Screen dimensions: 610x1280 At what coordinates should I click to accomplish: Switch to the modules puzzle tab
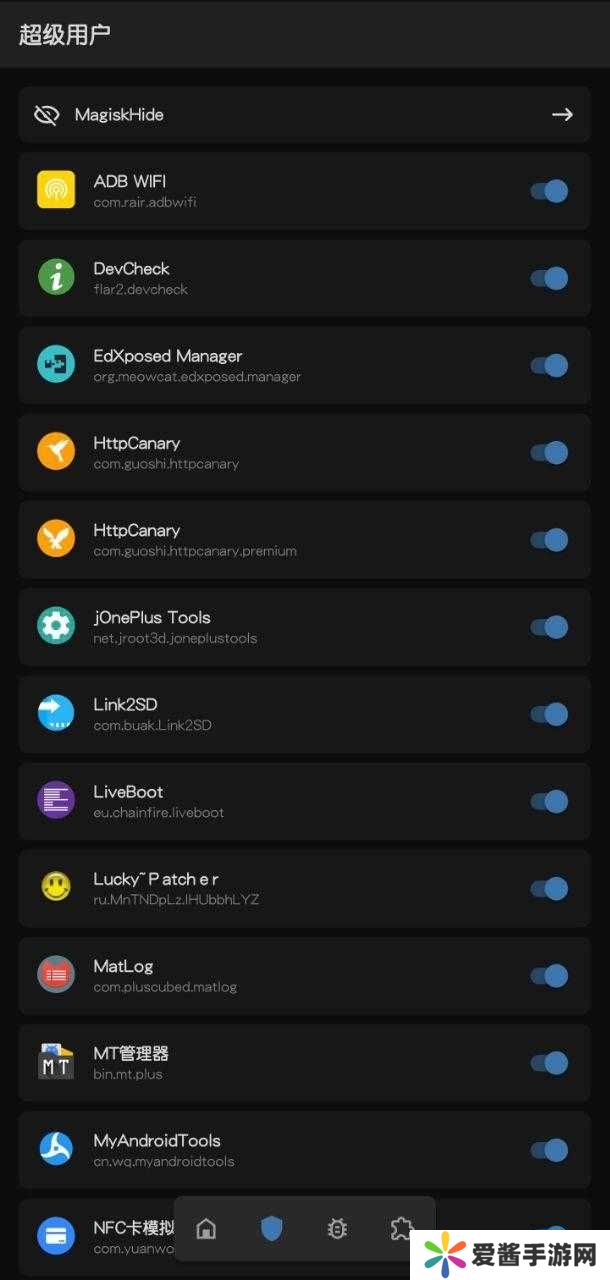tap(401, 1229)
